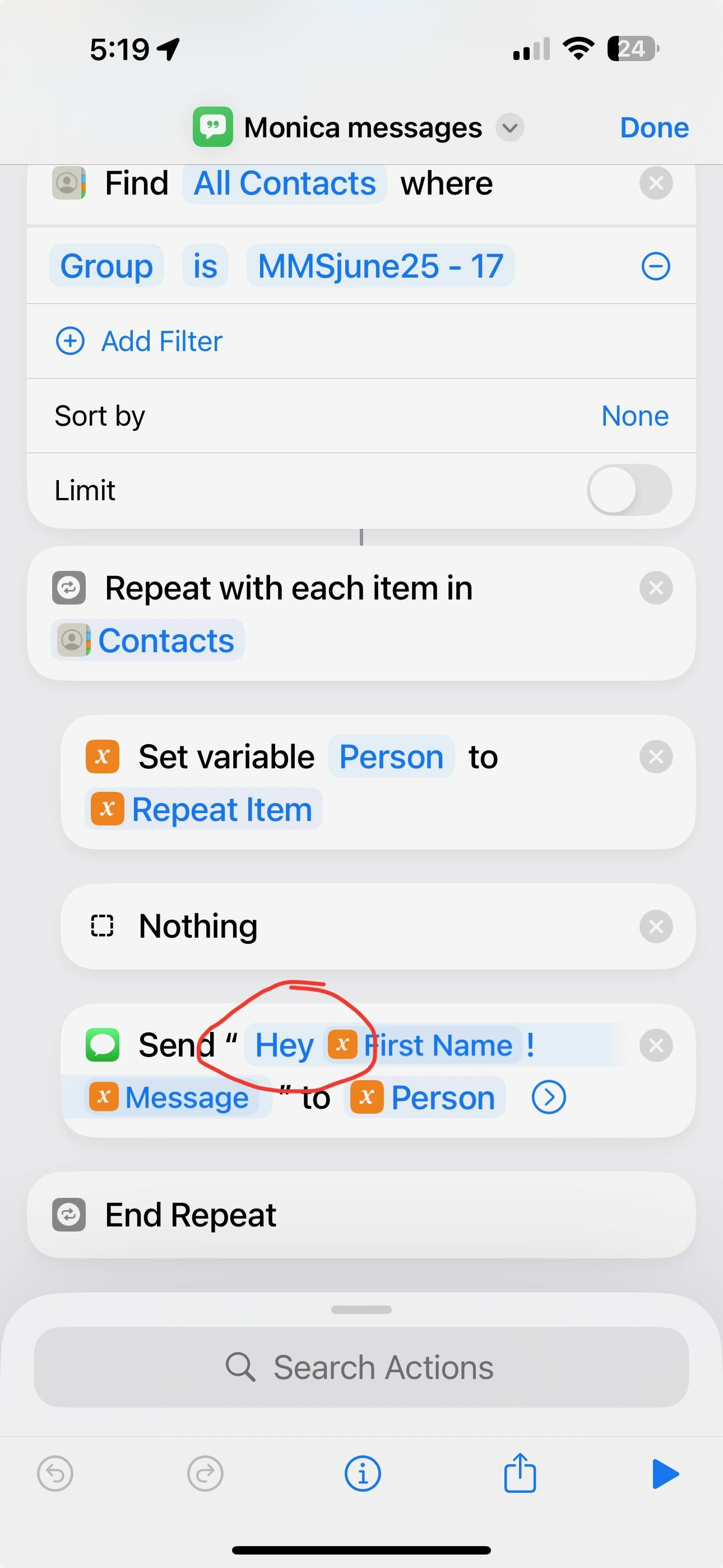This screenshot has width=723, height=1568.
Task: Change the MMSjune25 - 17 group value
Action: (381, 266)
